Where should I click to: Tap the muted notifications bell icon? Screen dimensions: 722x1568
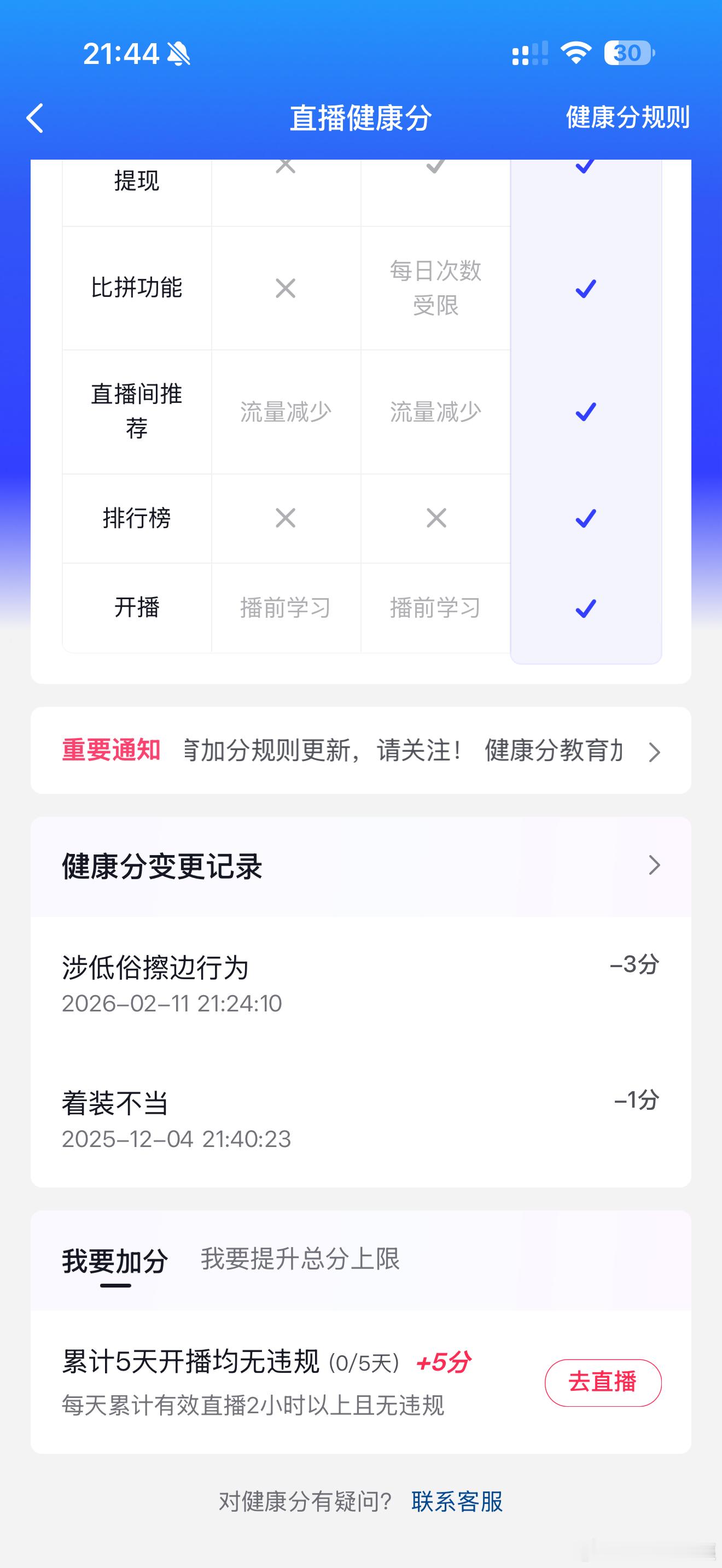coord(178,54)
